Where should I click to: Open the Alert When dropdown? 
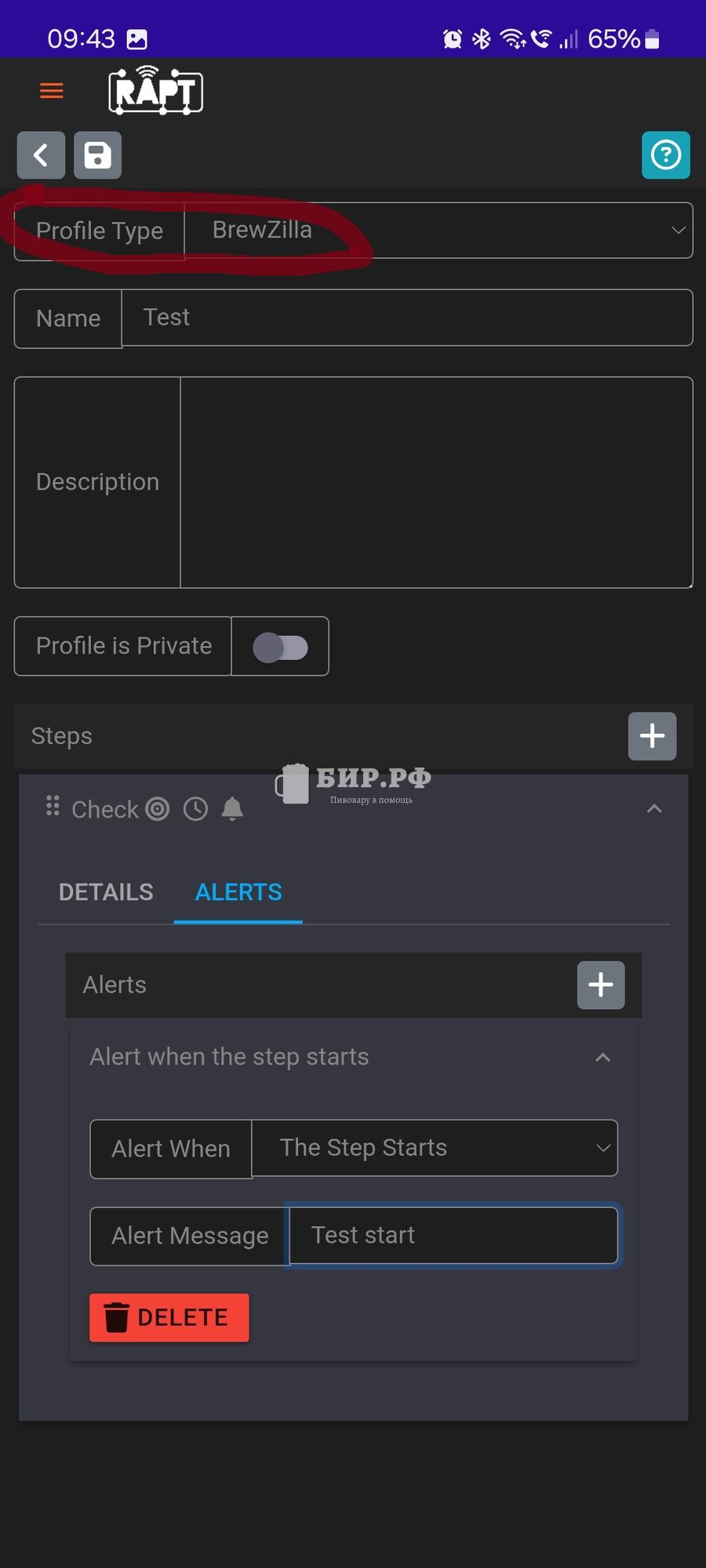[434, 1149]
